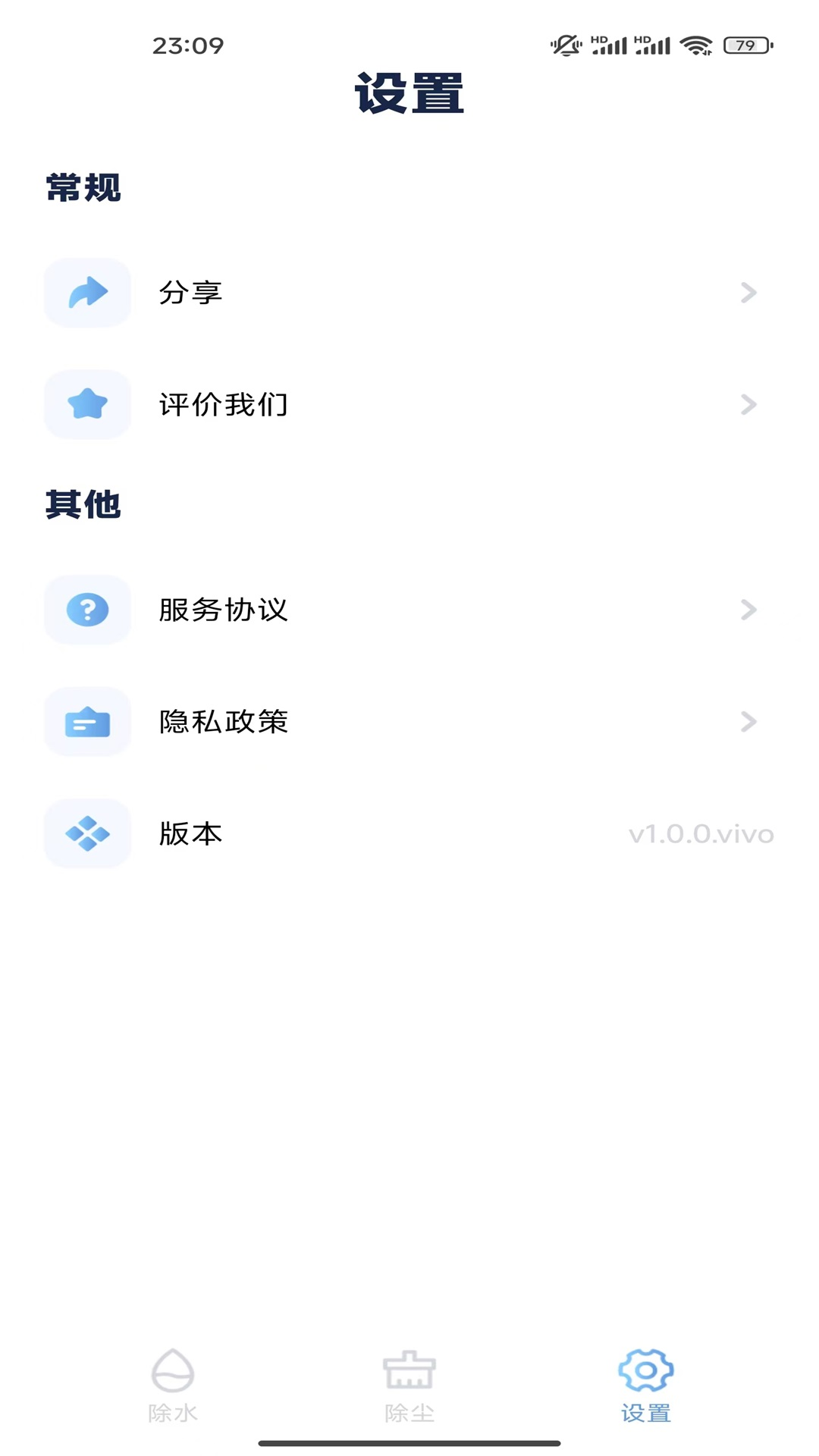Open the 分享 row chevron
Image resolution: width=819 pixels, height=1456 pixels.
click(749, 293)
